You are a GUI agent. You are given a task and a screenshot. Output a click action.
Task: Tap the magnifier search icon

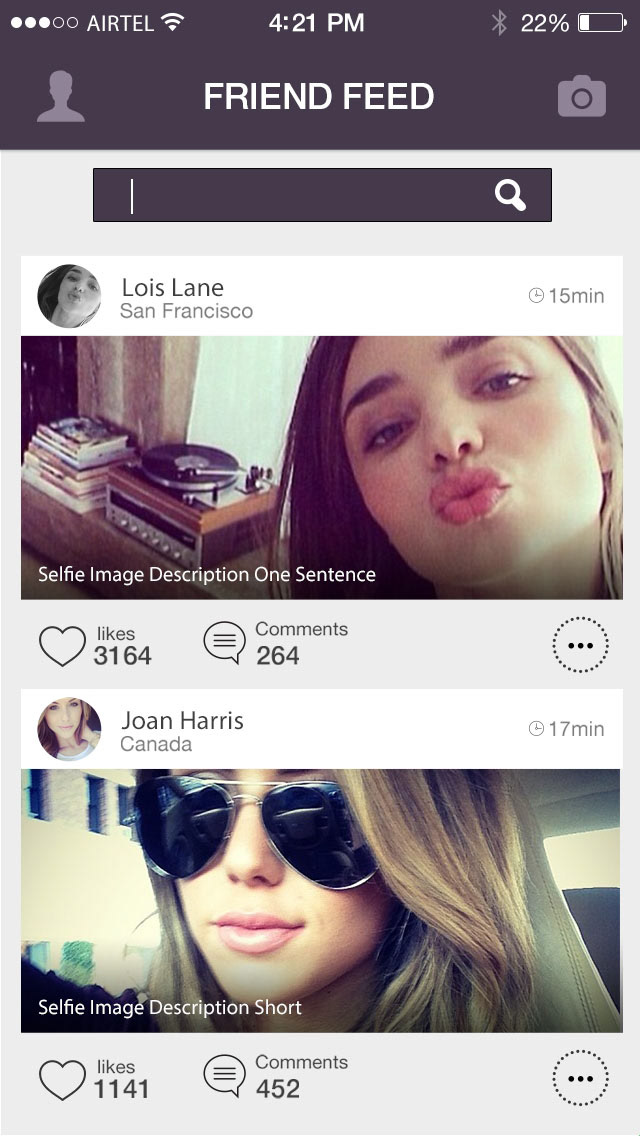point(510,196)
